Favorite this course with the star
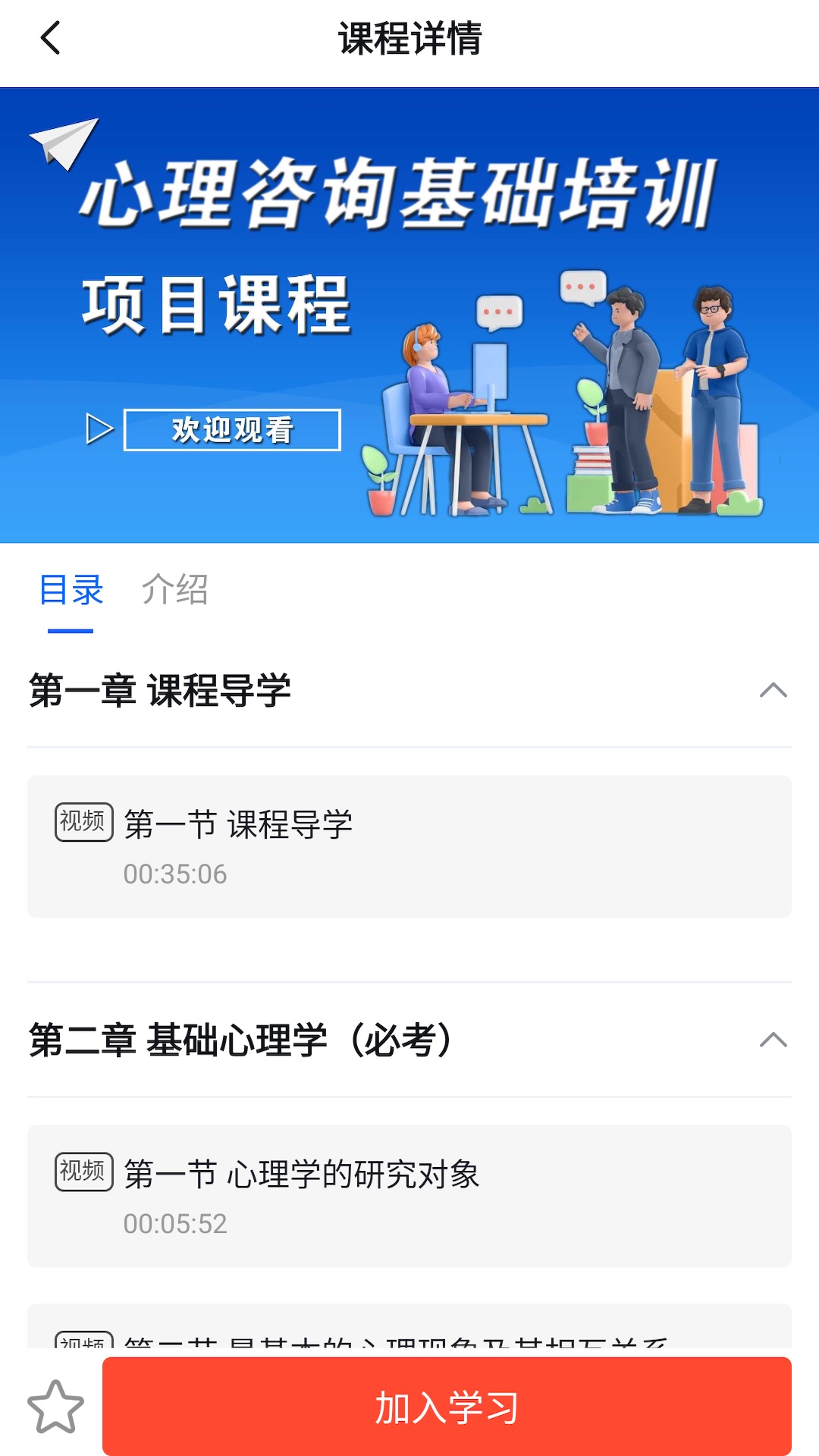Viewport: 819px width, 1456px height. (x=55, y=1407)
